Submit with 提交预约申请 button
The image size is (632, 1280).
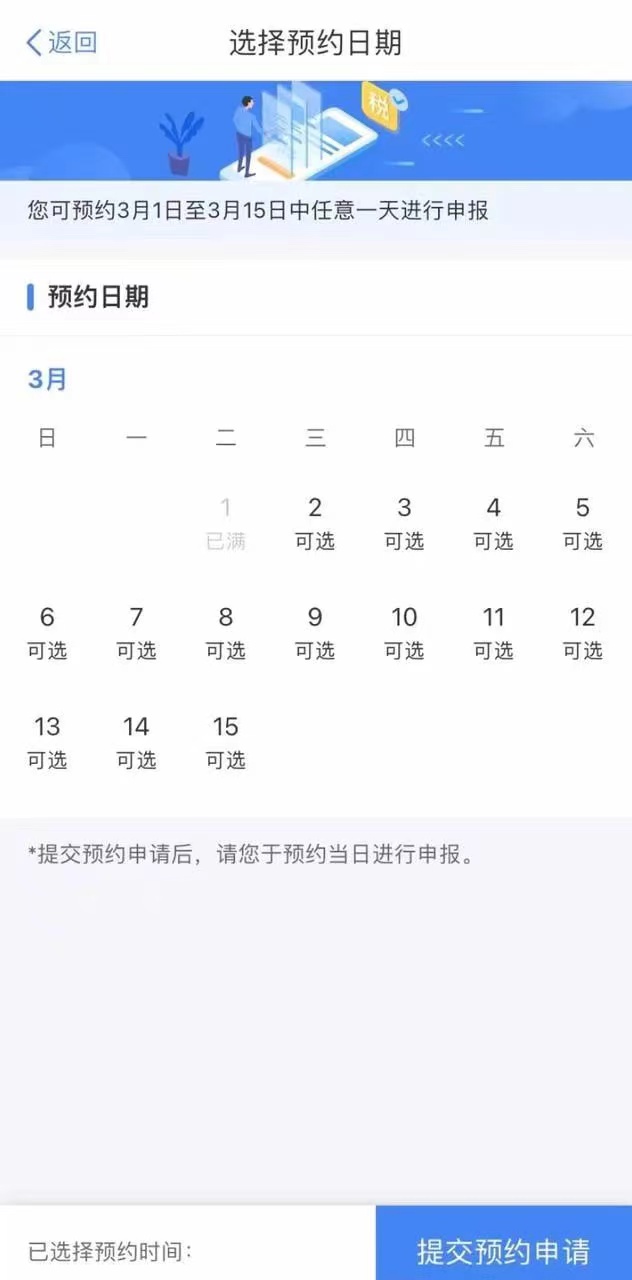[503, 1250]
